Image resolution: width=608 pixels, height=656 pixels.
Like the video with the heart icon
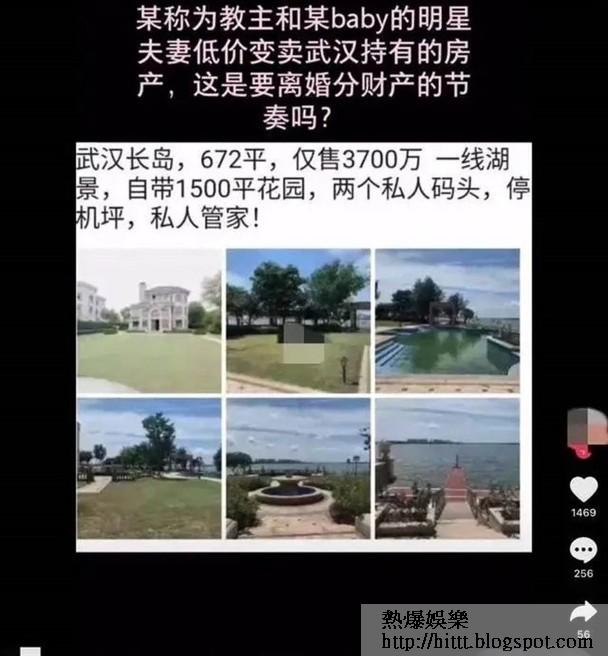[x=583, y=488]
